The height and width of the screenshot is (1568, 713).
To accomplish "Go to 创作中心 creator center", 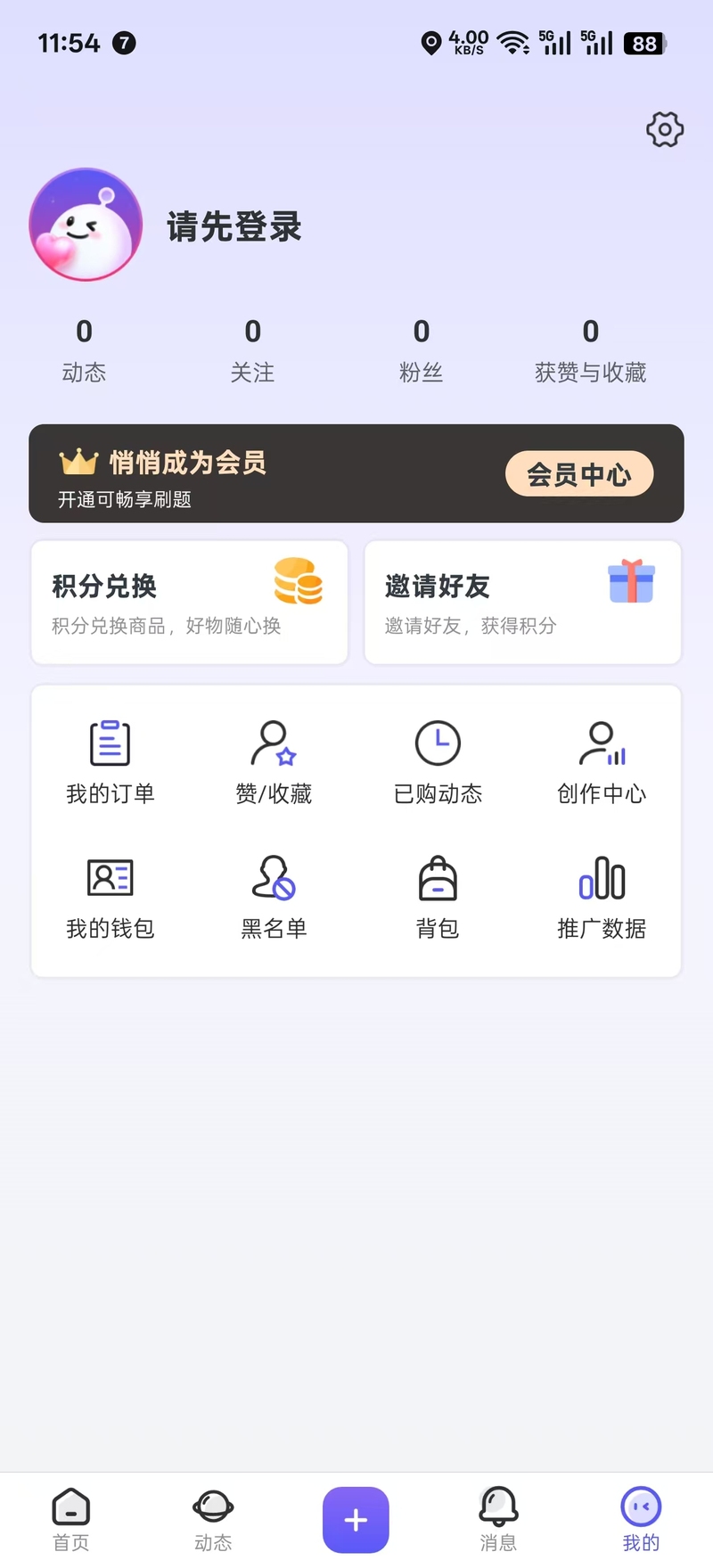I will (602, 762).
